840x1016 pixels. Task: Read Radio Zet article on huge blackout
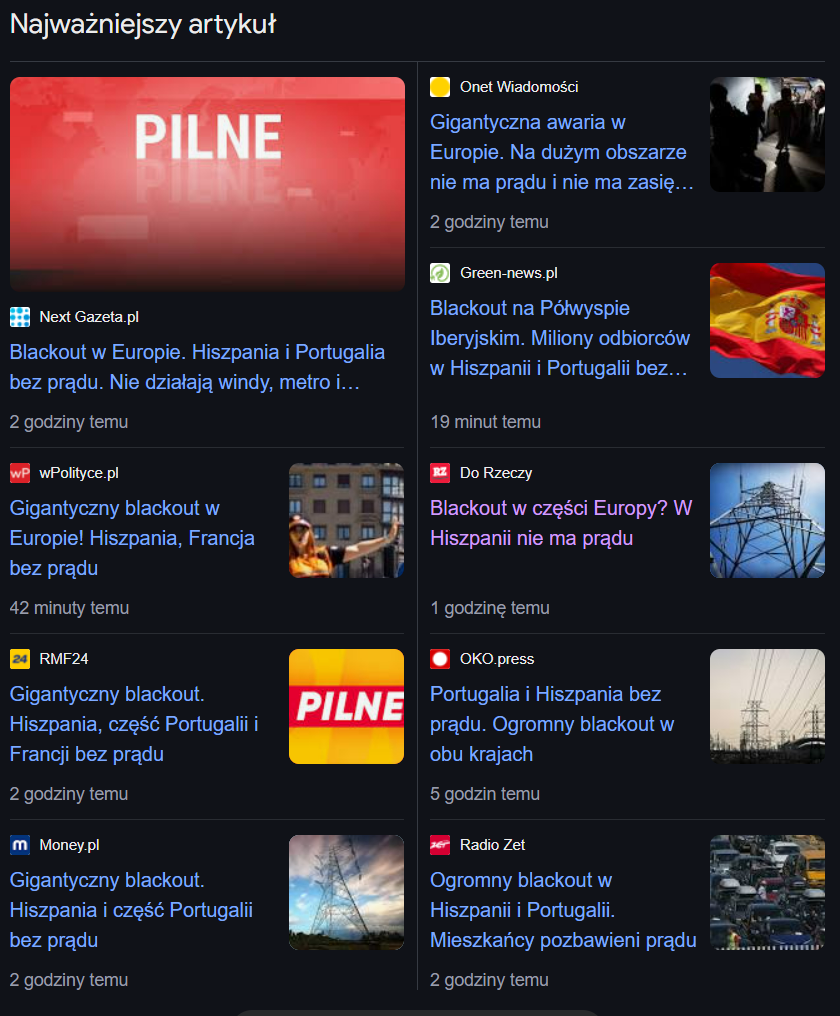(562, 909)
